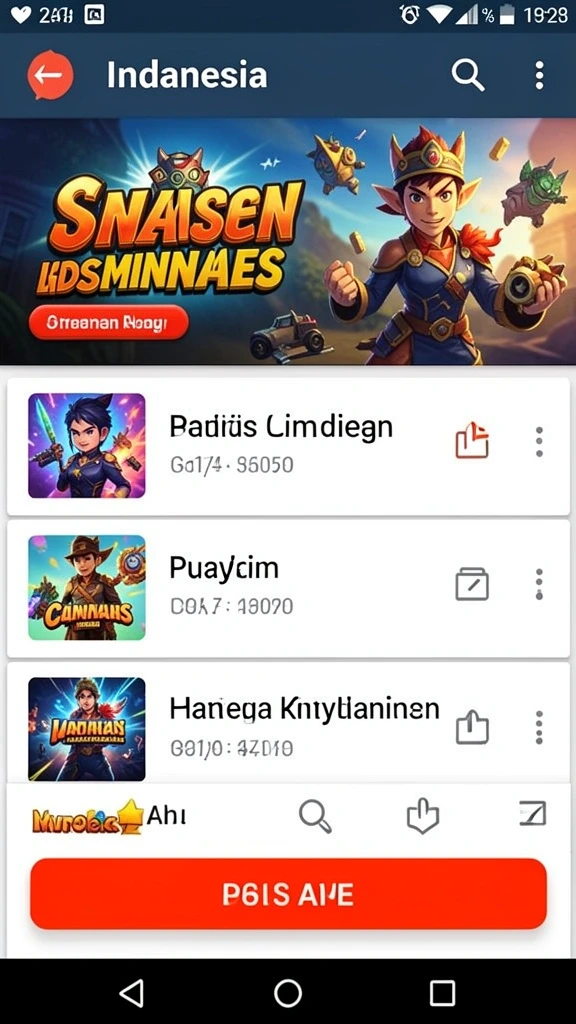Tap the shield arrow icon in the bottom bar

pyautogui.click(x=423, y=816)
